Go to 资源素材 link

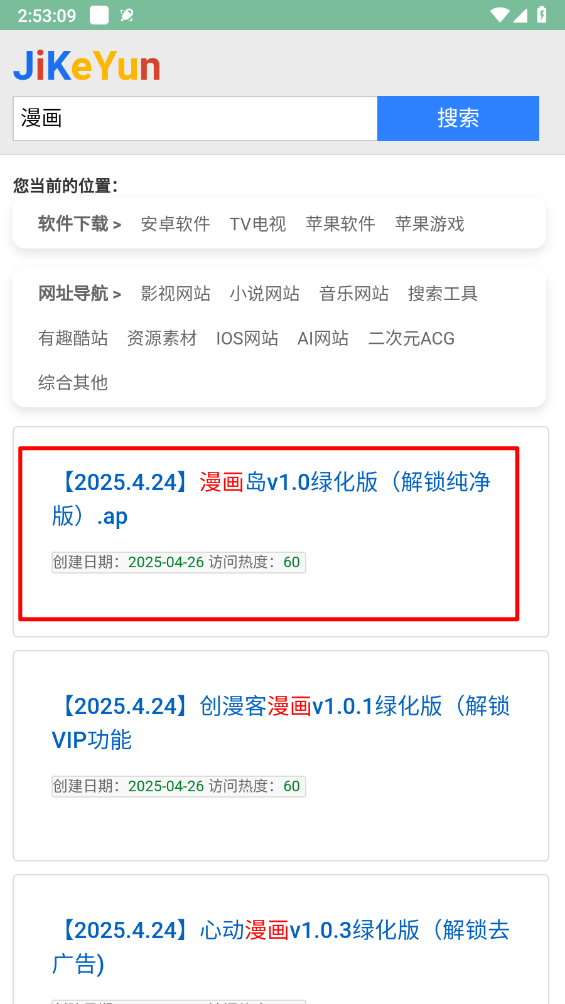click(162, 338)
